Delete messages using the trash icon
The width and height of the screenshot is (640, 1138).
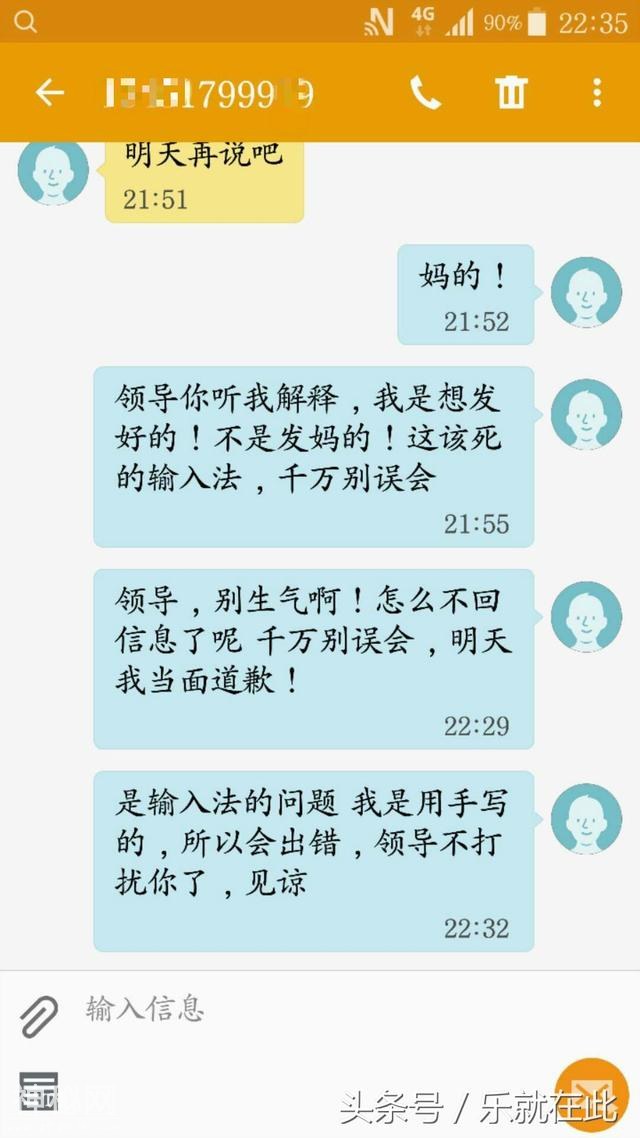pos(511,93)
